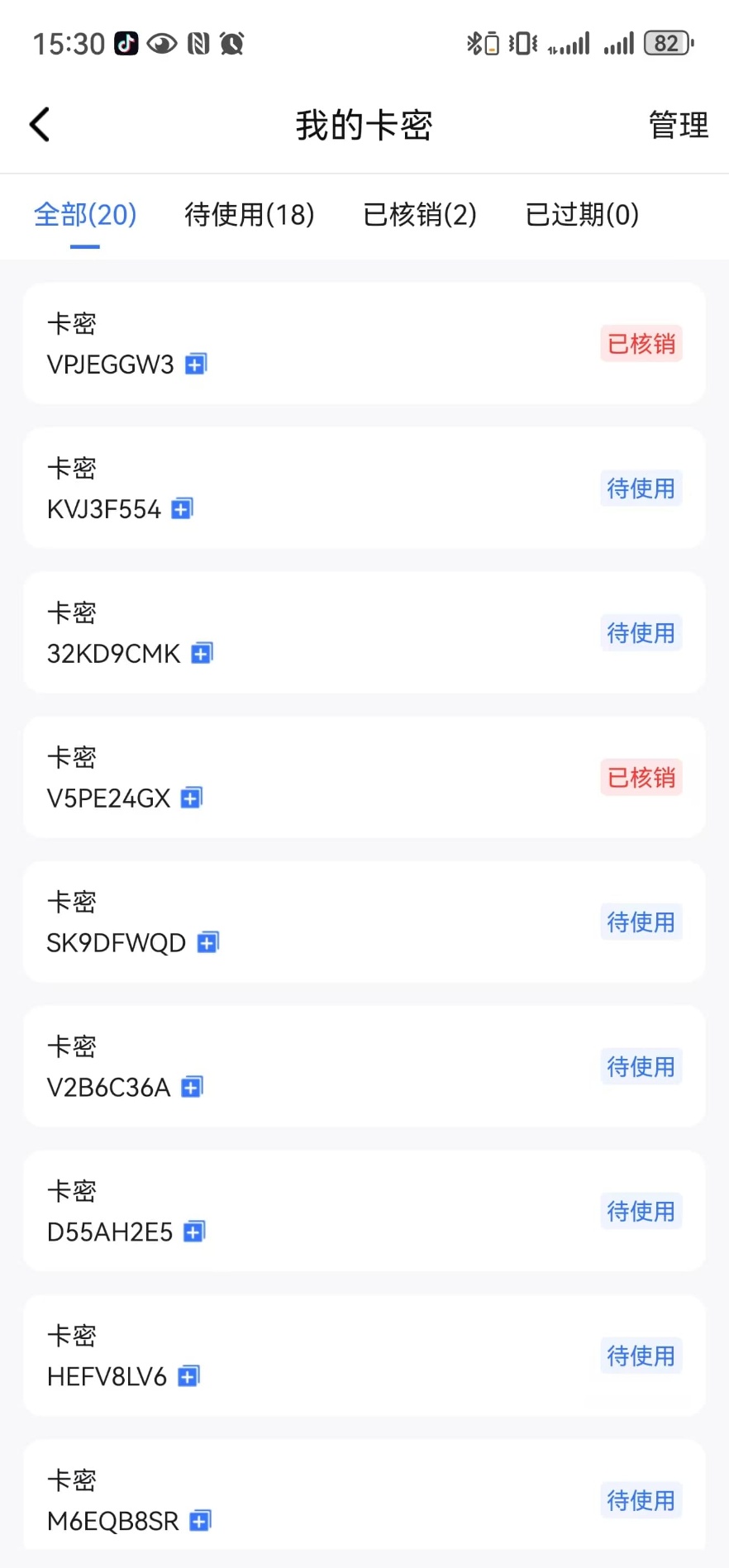Open the 已核销(2) tab
This screenshot has width=729, height=1568.
pos(420,215)
